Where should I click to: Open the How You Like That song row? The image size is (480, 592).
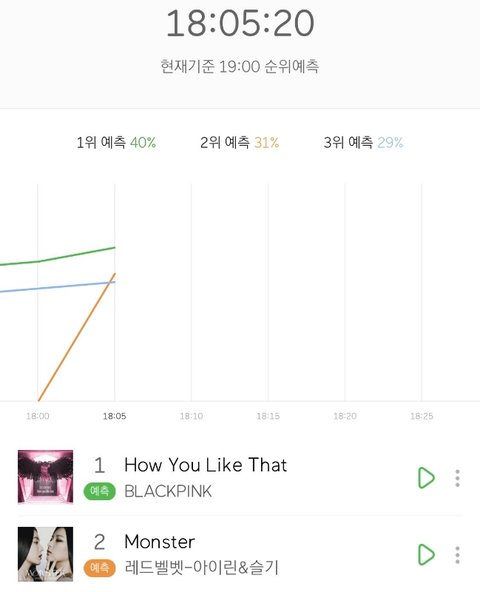pyautogui.click(x=240, y=477)
